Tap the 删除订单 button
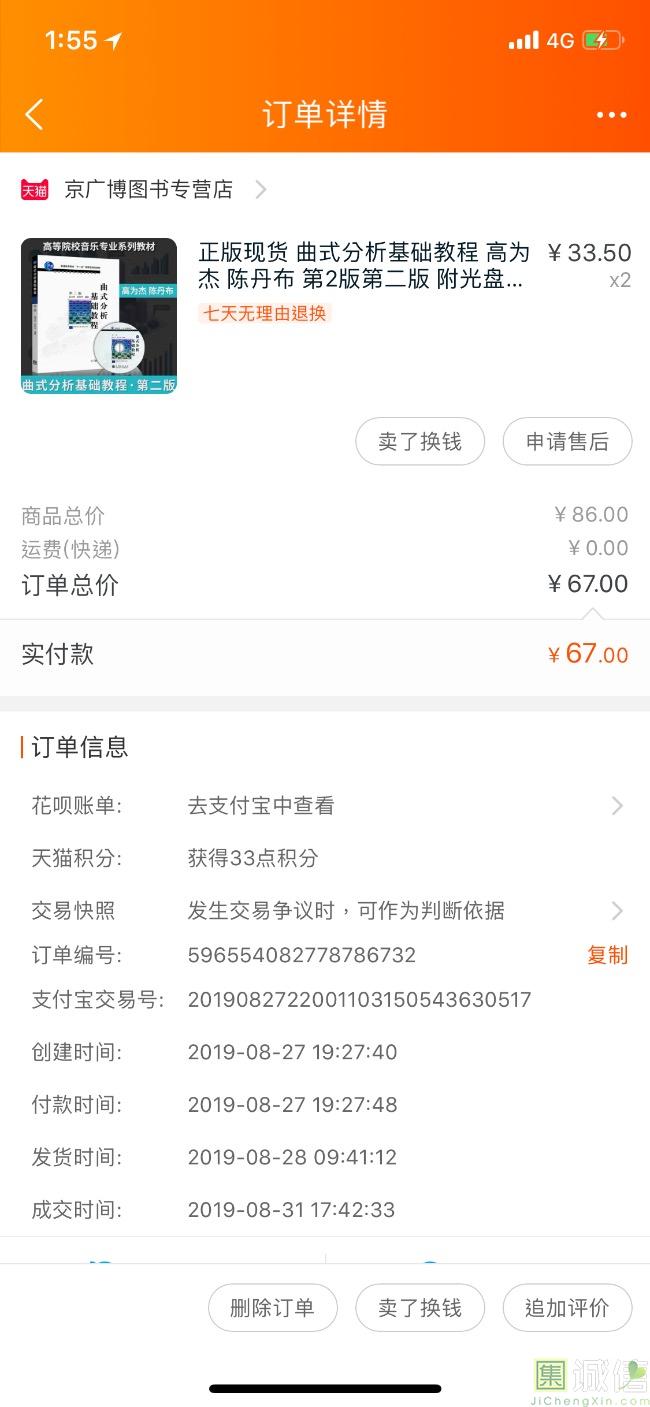 (272, 1308)
